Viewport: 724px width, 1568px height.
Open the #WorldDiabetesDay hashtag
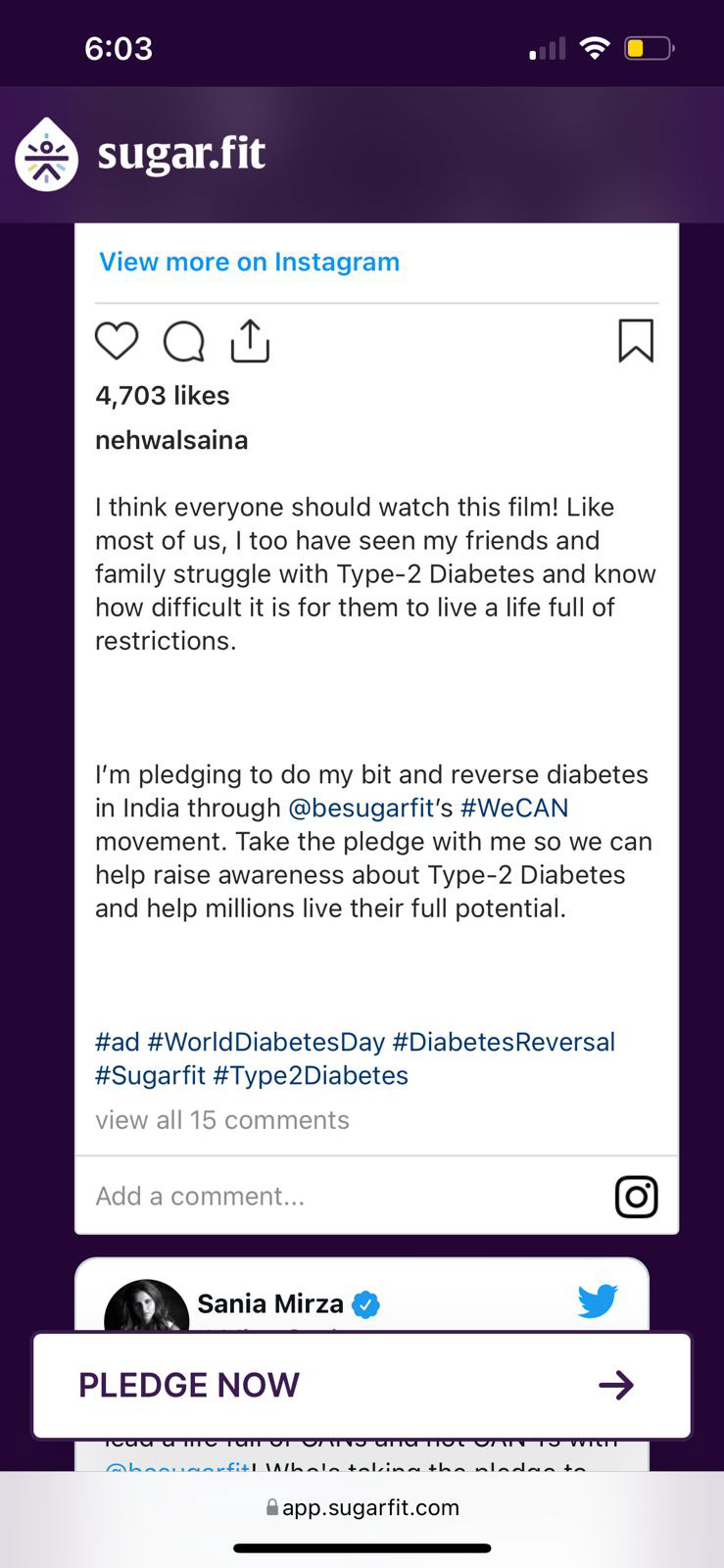(265, 1042)
